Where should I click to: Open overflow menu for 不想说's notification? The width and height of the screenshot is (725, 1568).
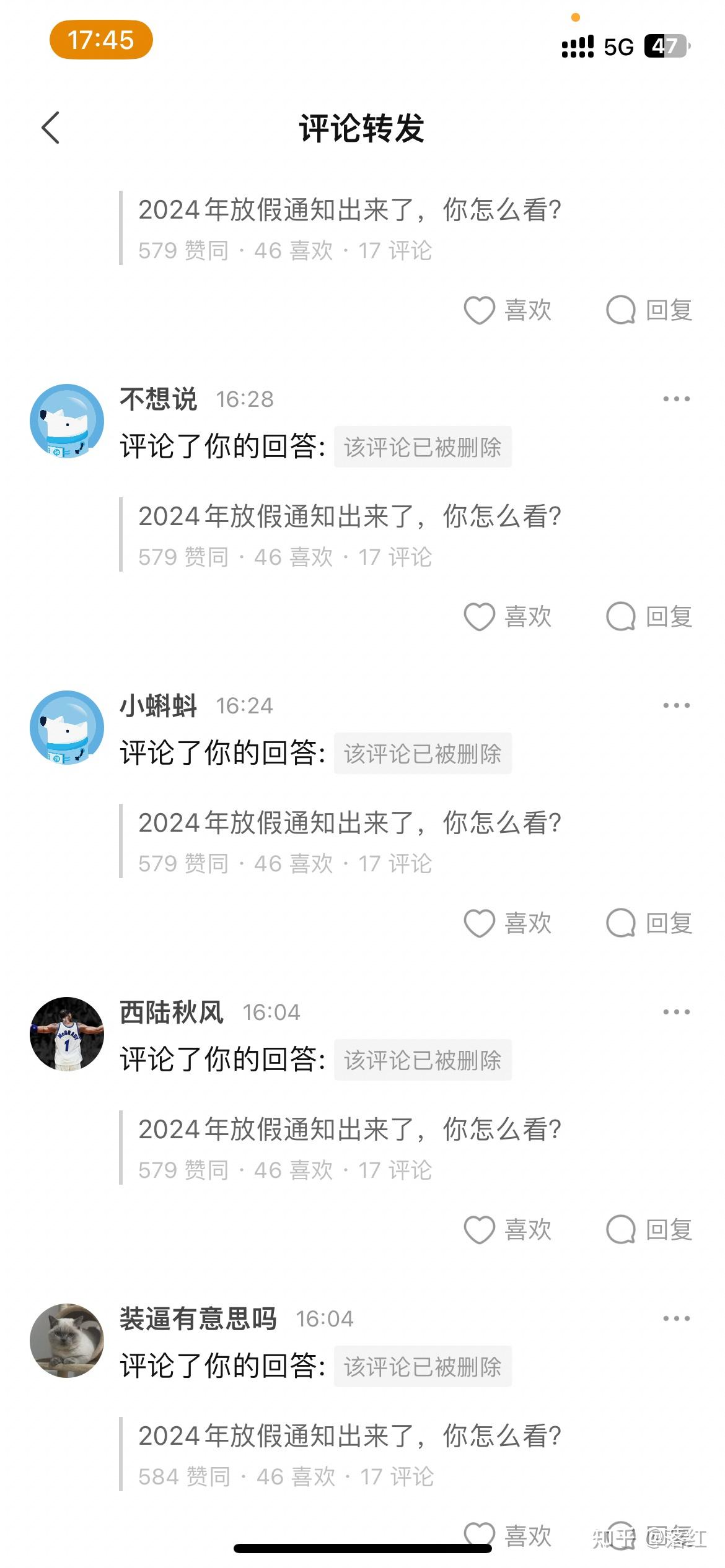coord(676,399)
